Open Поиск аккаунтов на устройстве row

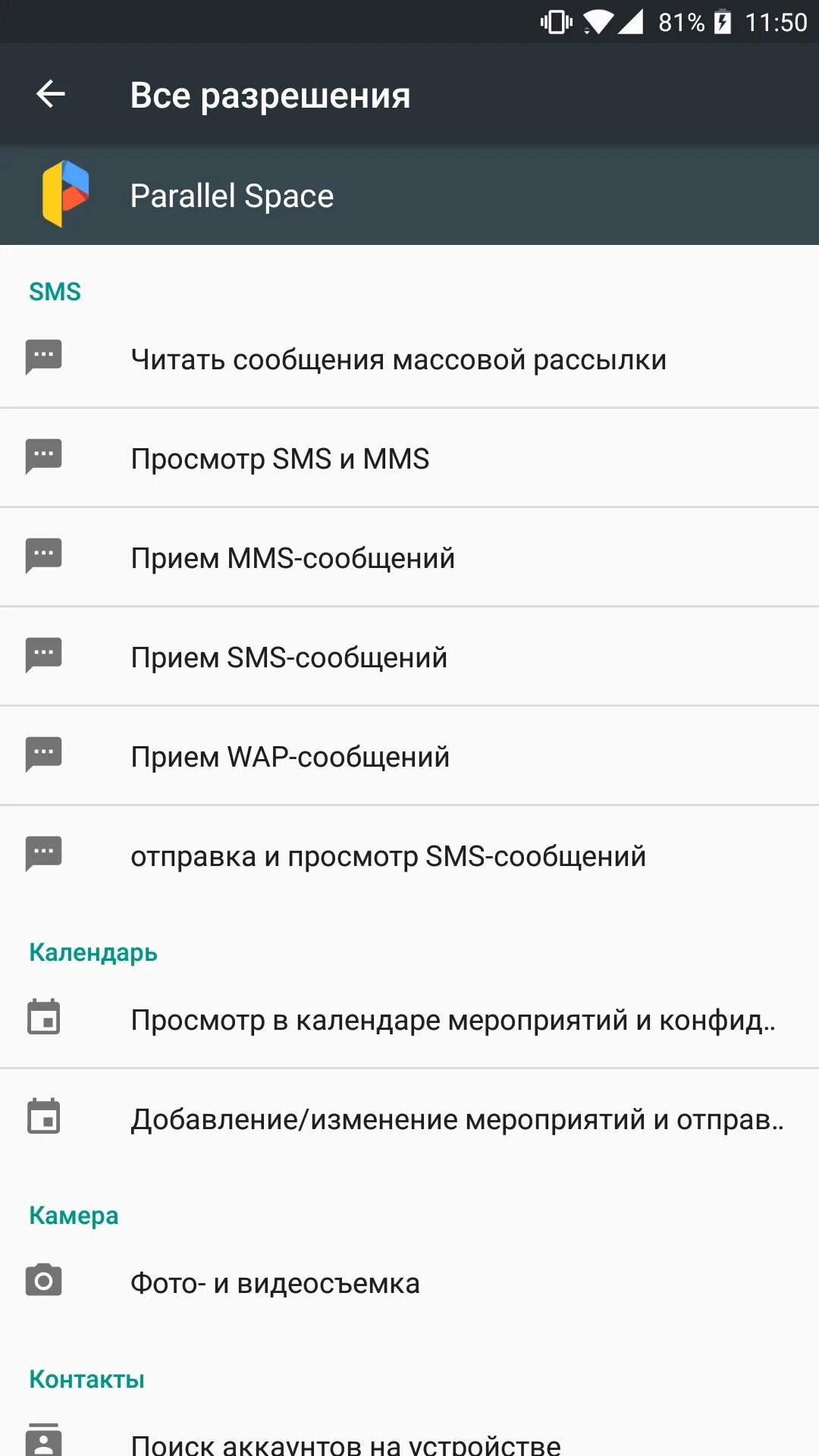pos(409,1439)
